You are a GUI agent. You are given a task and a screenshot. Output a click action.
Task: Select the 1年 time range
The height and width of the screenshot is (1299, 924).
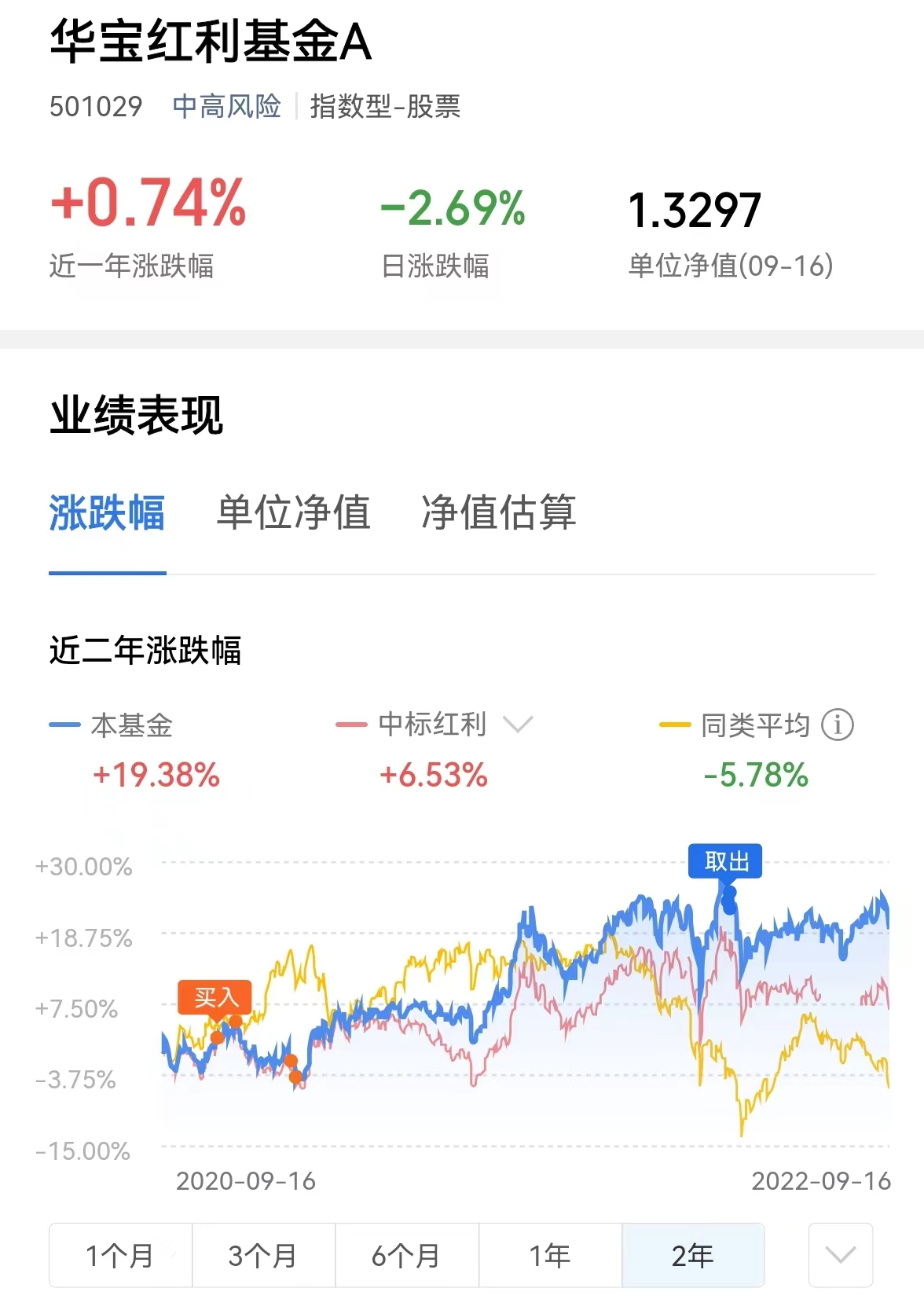550,1255
